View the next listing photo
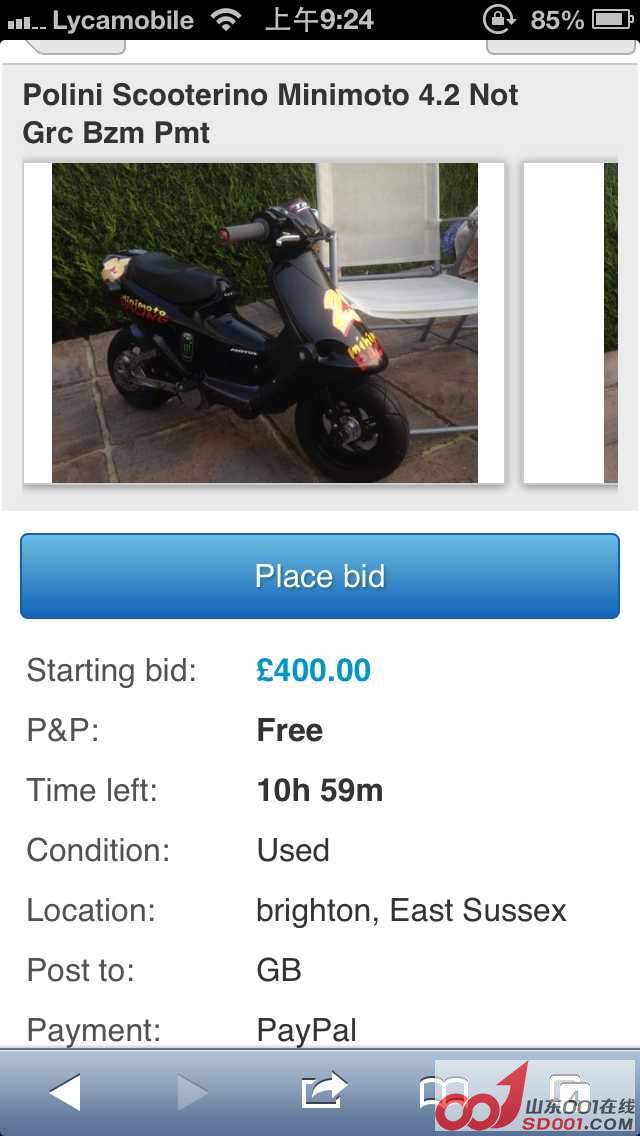This screenshot has width=640, height=1136. pyautogui.click(x=574, y=323)
